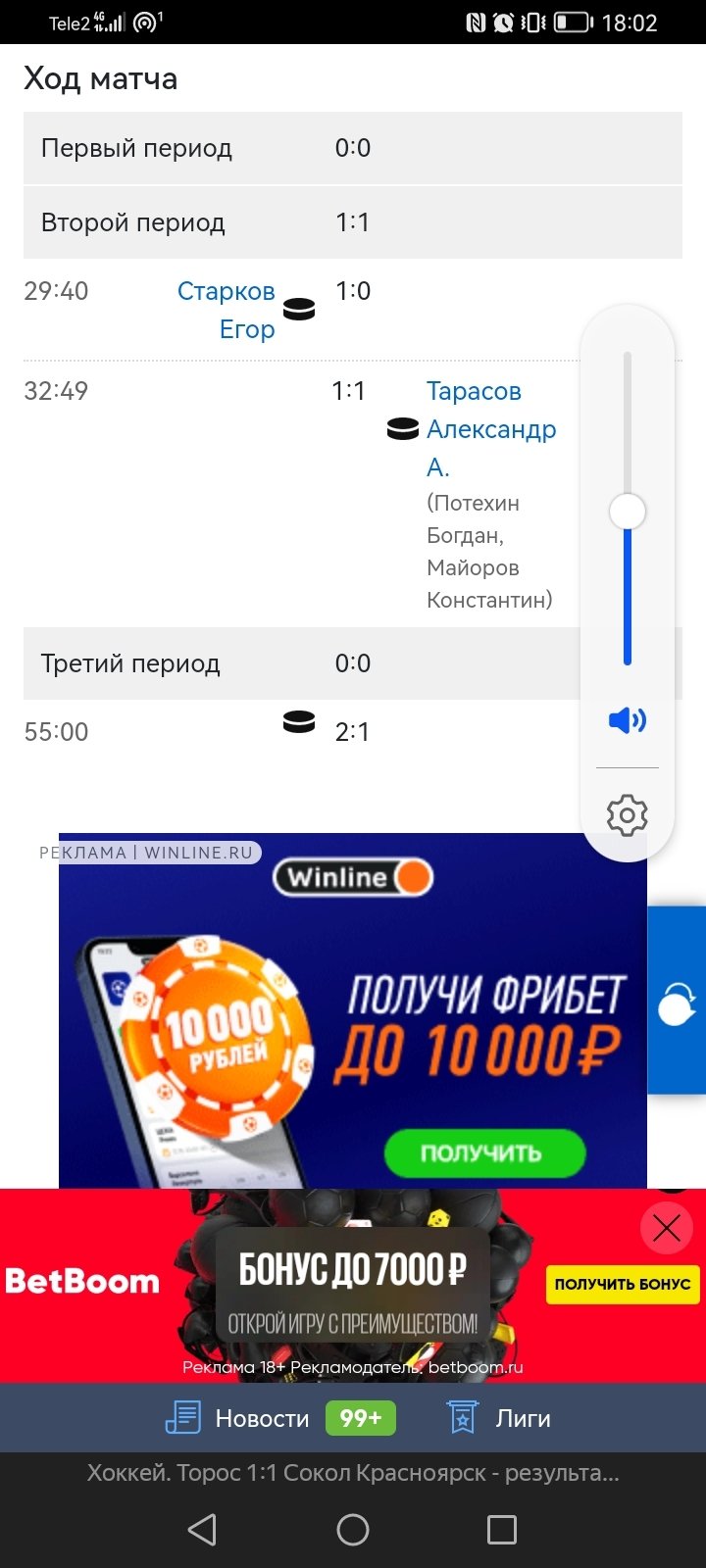This screenshot has width=706, height=1568.
Task: Tap Получить бонус in BetBoom banner
Action: [623, 1284]
